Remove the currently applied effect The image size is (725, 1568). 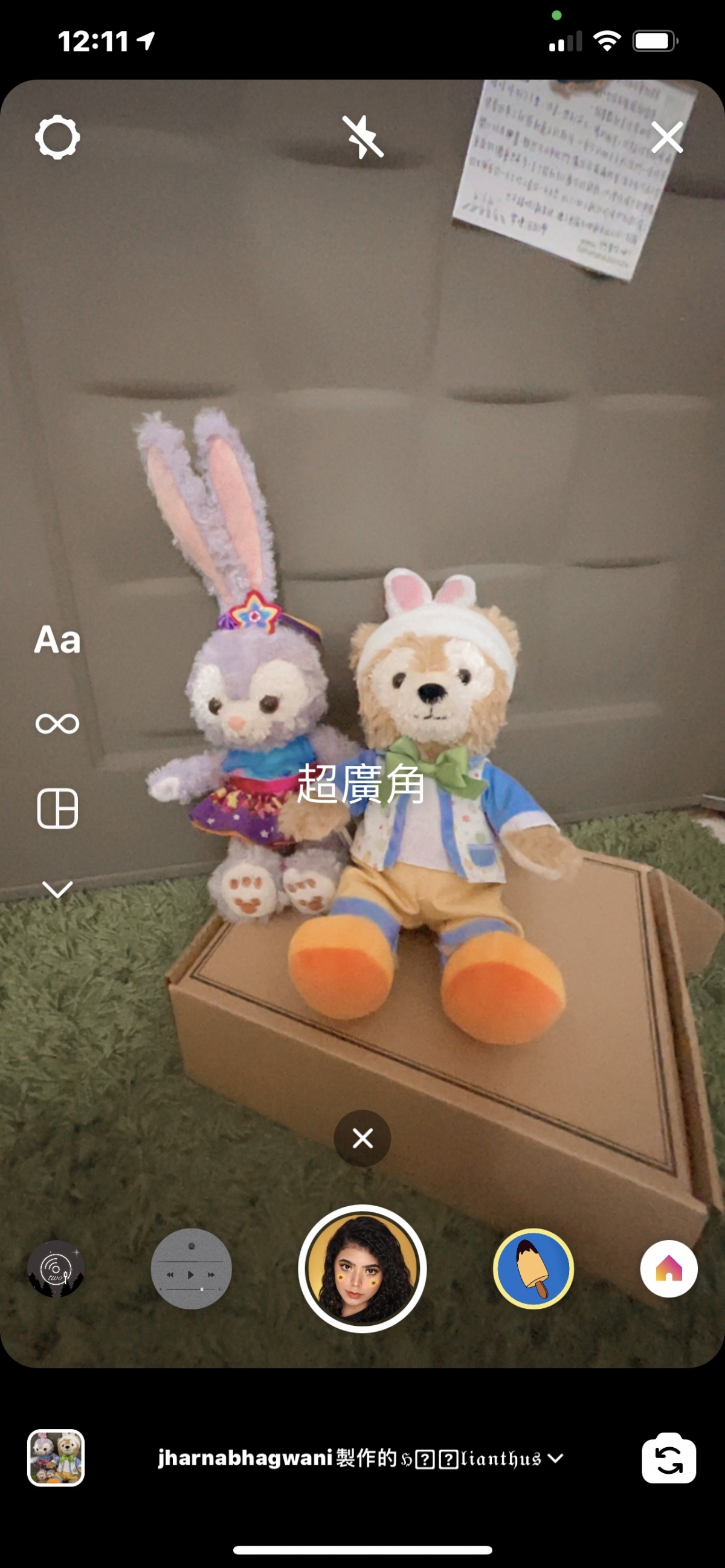(362, 1139)
